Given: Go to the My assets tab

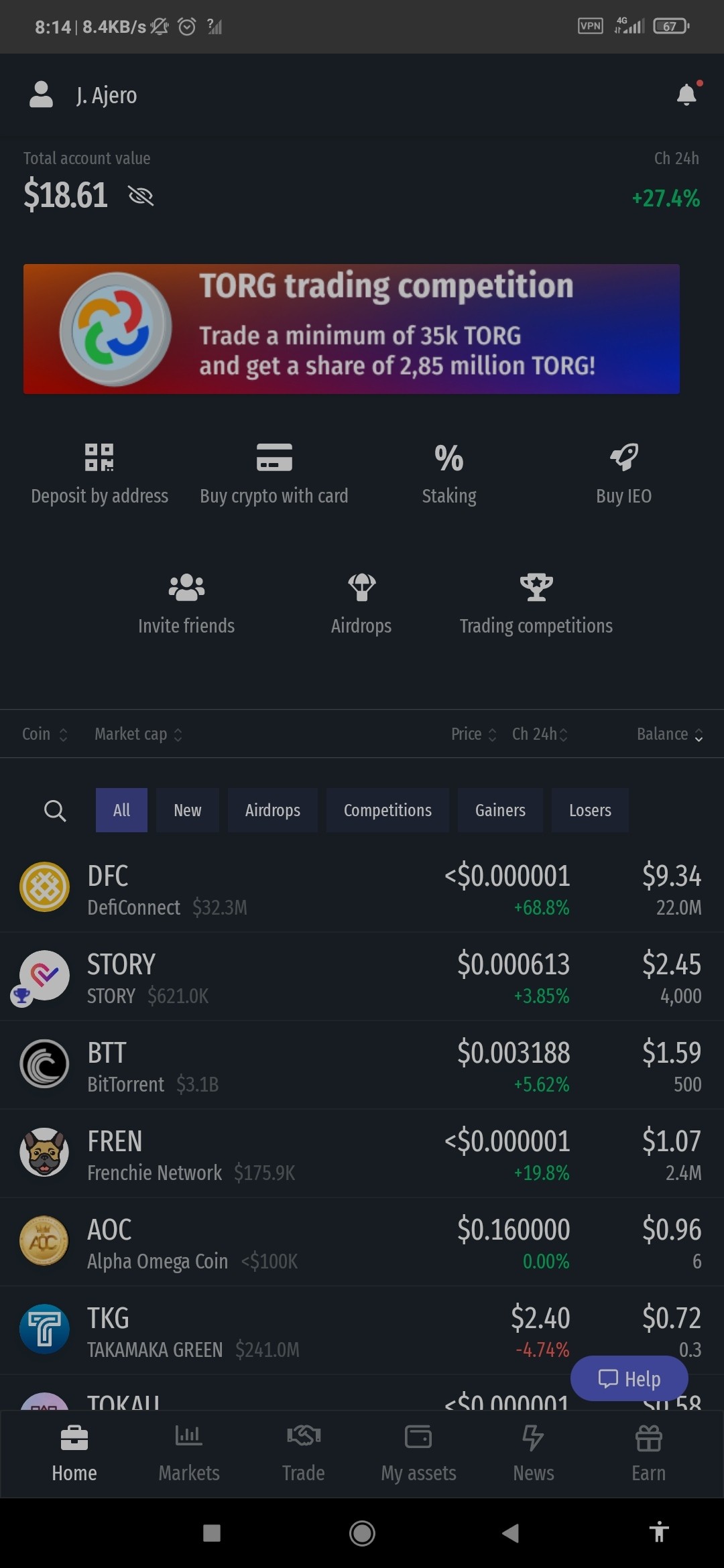Looking at the screenshot, I should coord(418,1453).
